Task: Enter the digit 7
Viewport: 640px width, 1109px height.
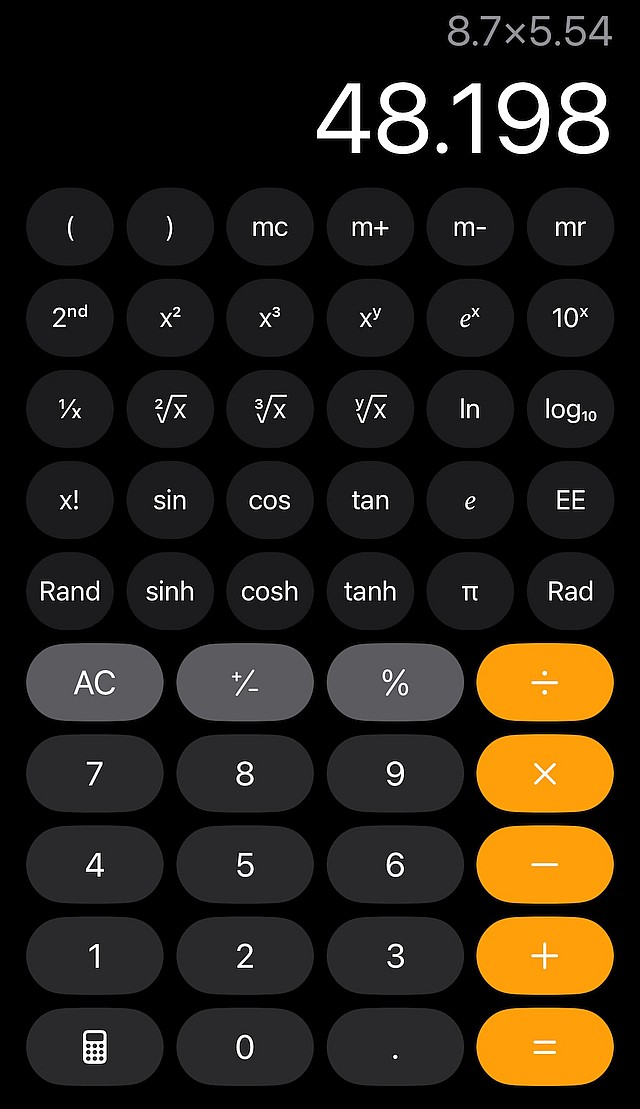Action: pos(95,774)
